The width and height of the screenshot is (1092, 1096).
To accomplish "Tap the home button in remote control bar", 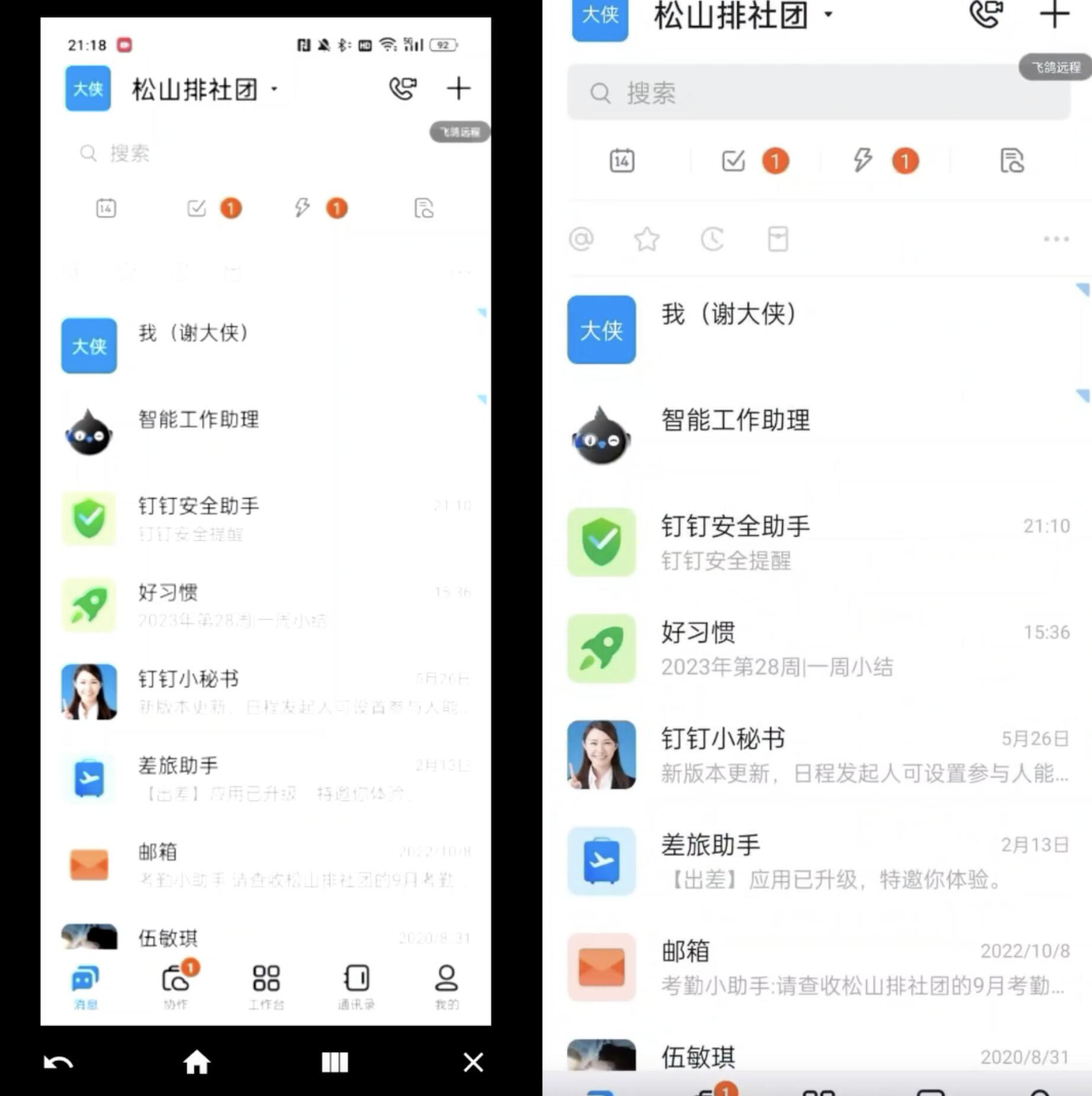I will 197,1062.
